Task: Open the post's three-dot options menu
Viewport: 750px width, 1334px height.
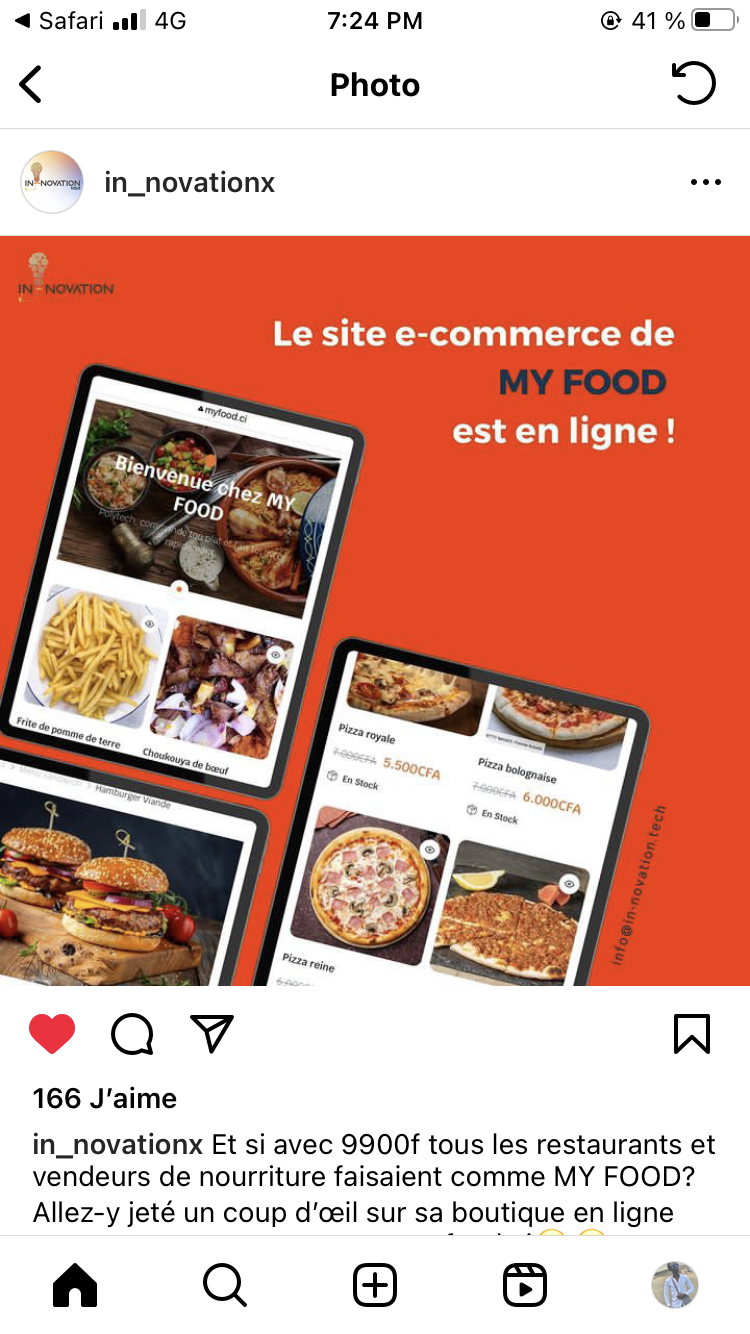Action: point(706,183)
